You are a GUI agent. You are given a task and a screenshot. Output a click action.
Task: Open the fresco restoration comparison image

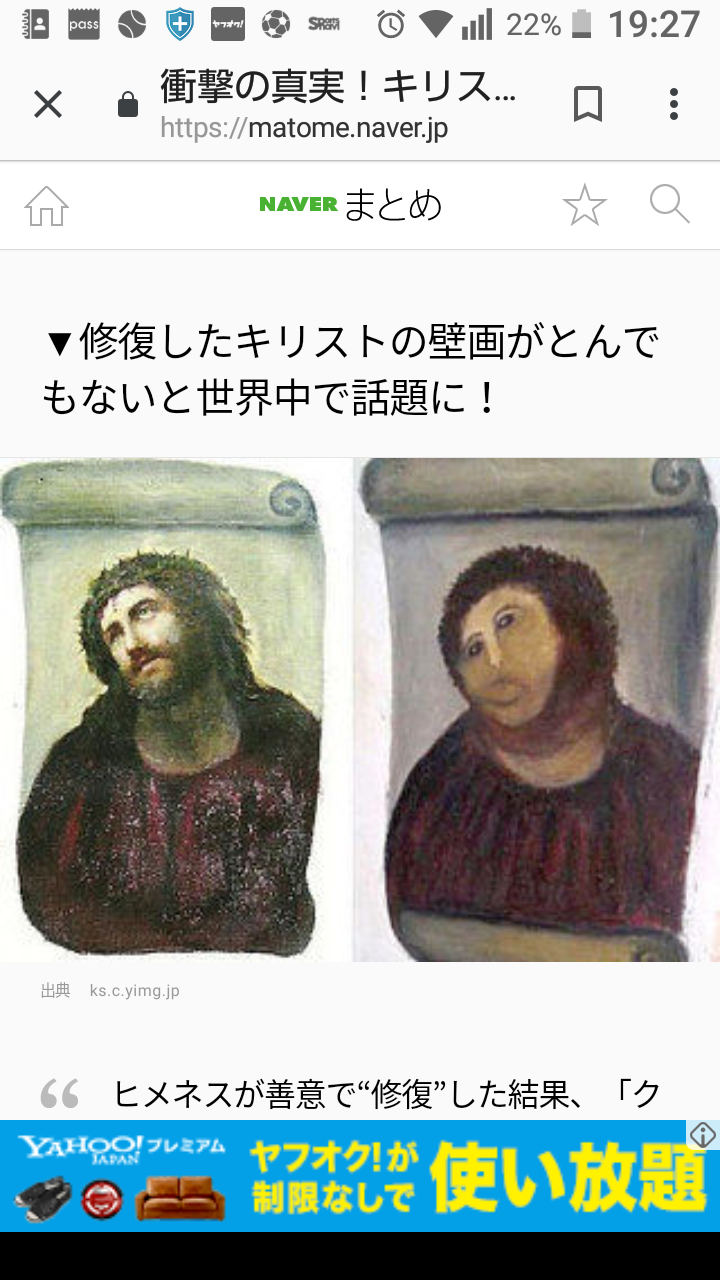[360, 710]
